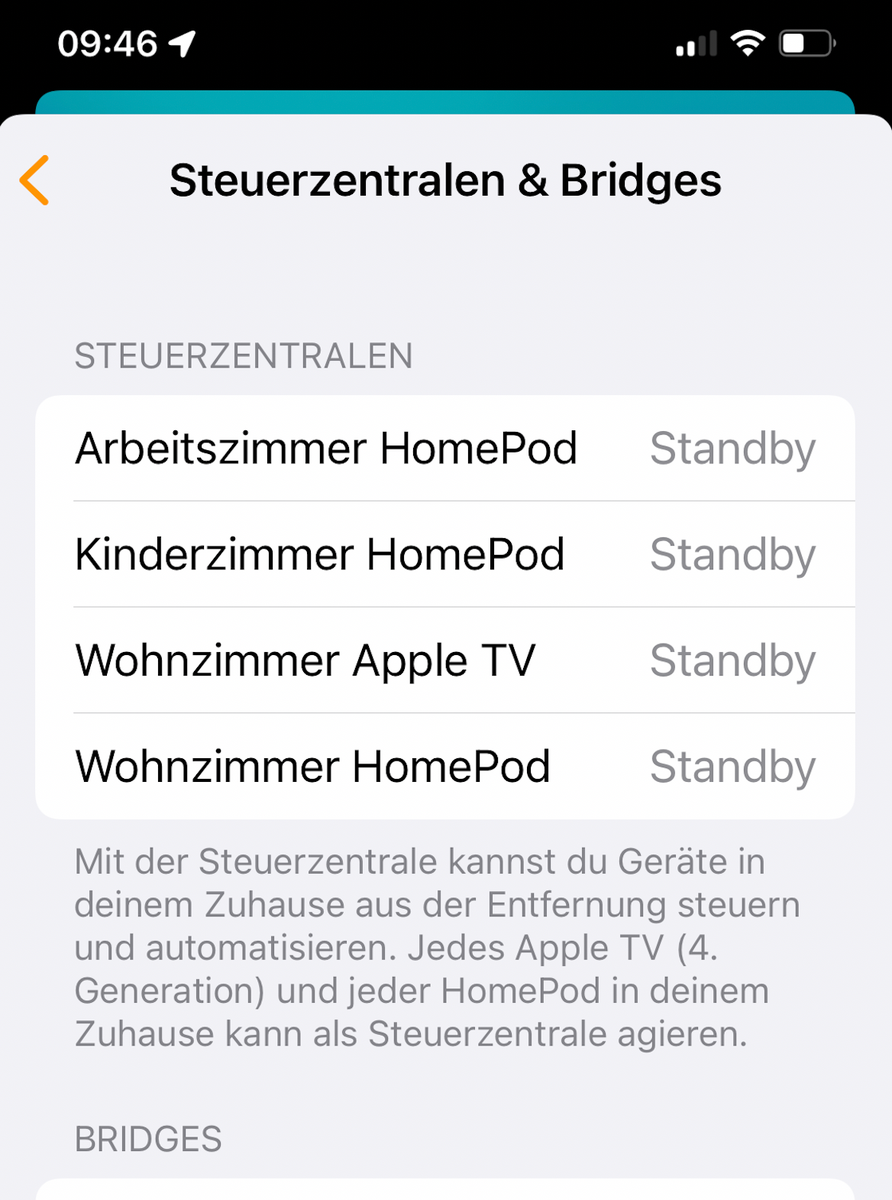Go back using the orange arrow
892x1200 pixels.
point(34,181)
